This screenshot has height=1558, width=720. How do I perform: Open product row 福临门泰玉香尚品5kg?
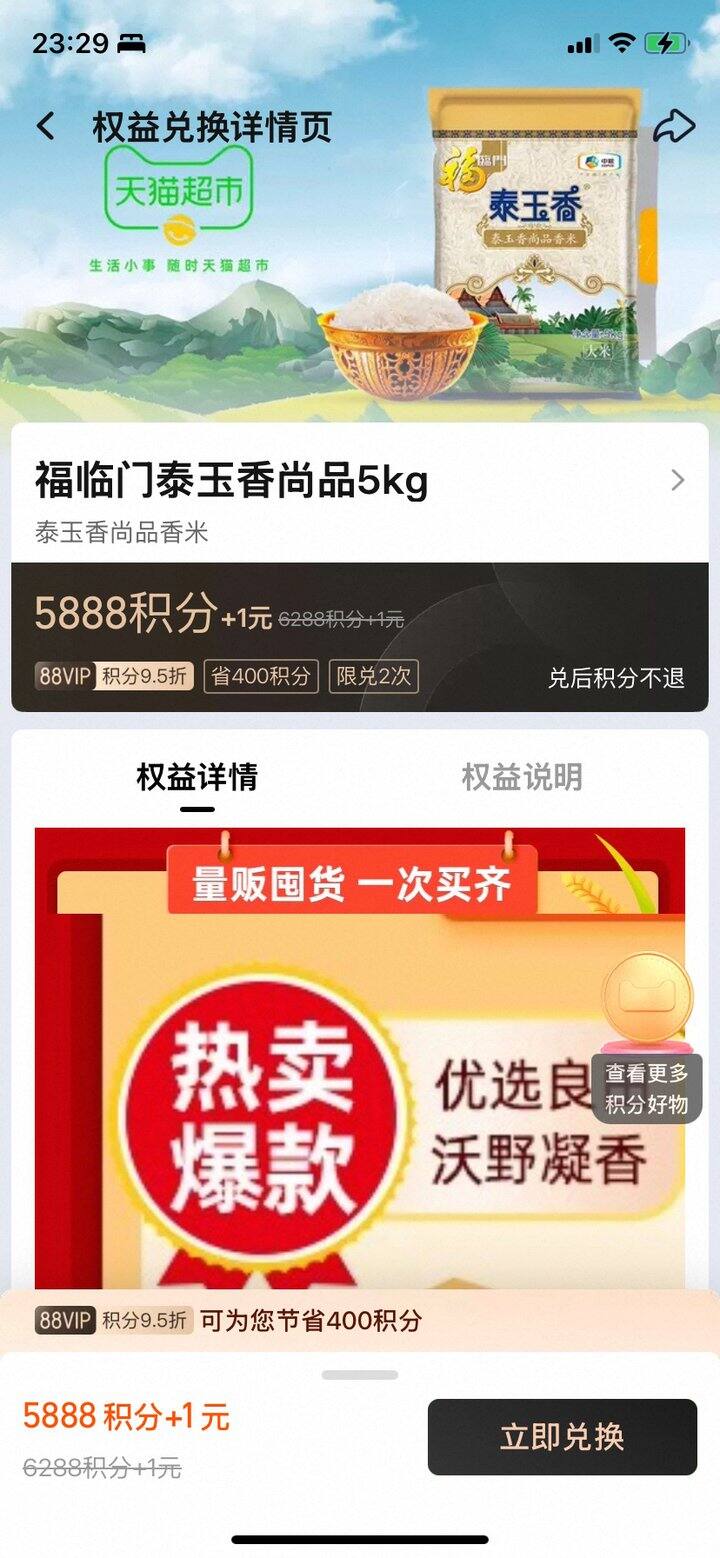click(x=360, y=498)
